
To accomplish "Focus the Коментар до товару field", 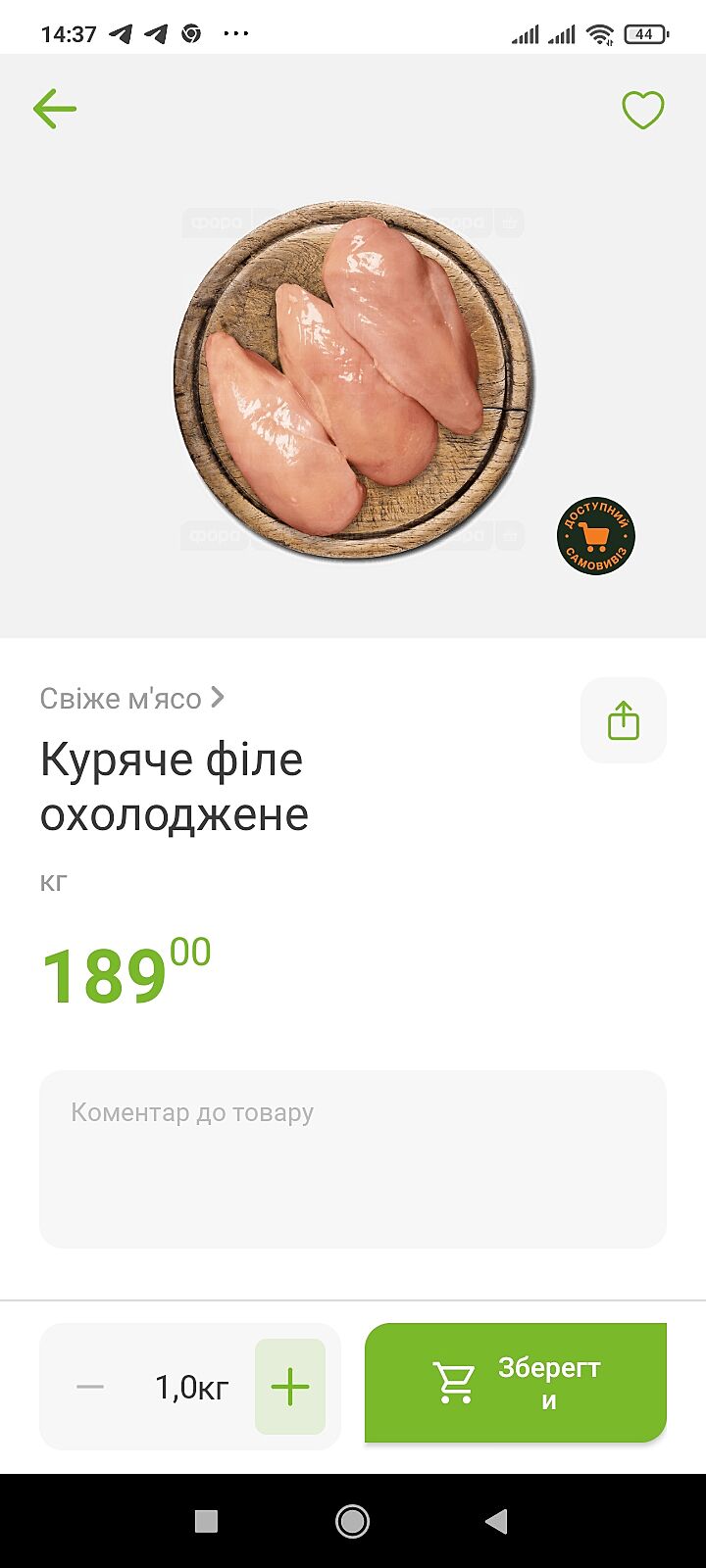I will [x=353, y=1158].
